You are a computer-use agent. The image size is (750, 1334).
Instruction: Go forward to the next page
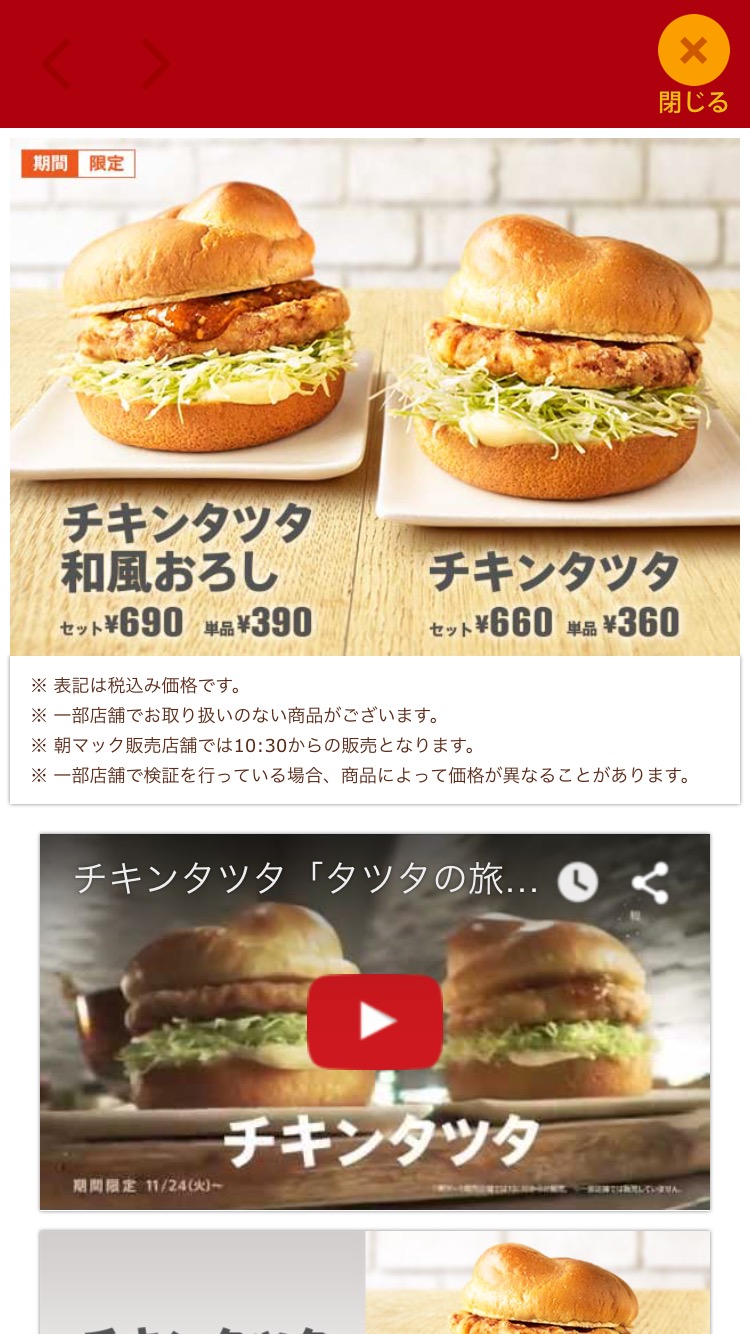pyautogui.click(x=155, y=64)
